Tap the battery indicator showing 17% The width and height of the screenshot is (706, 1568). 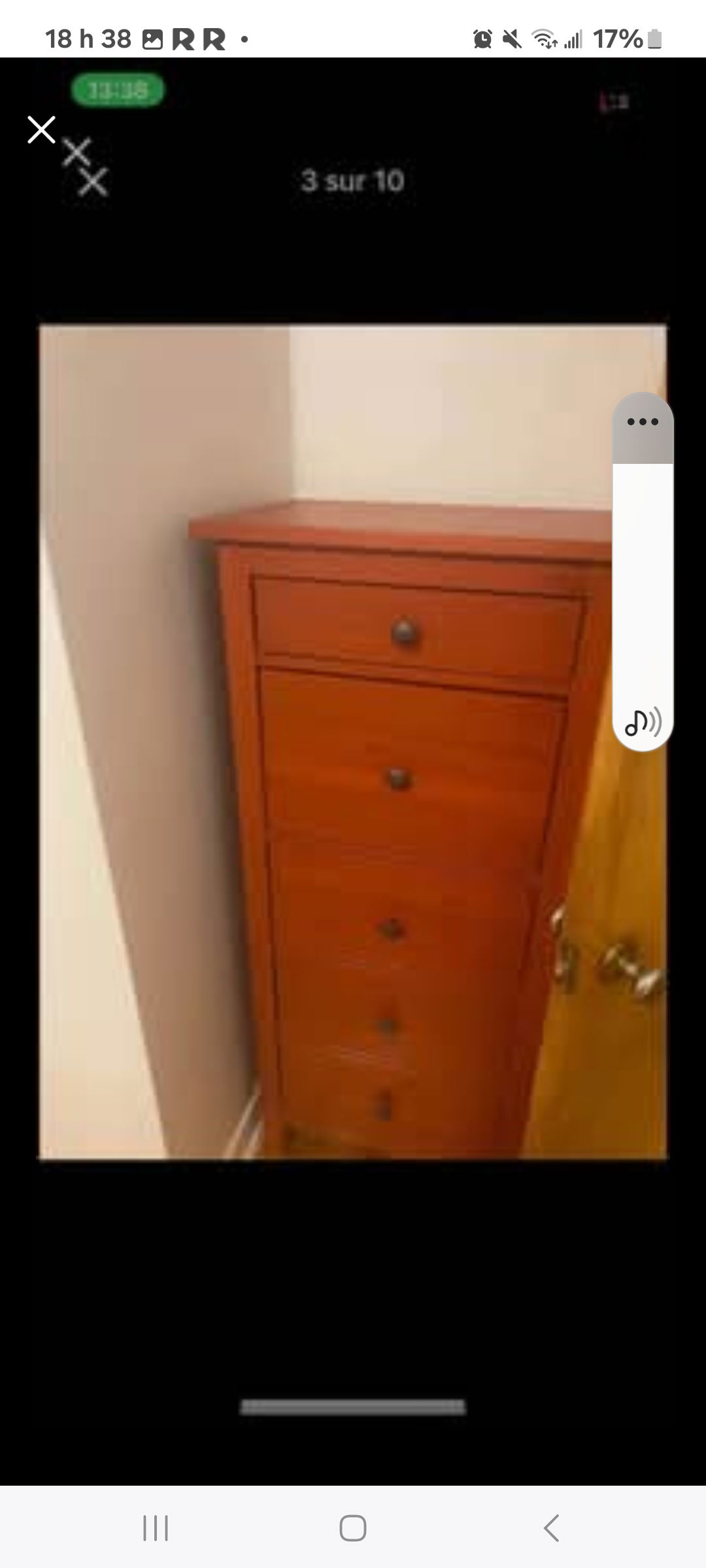[x=628, y=41]
